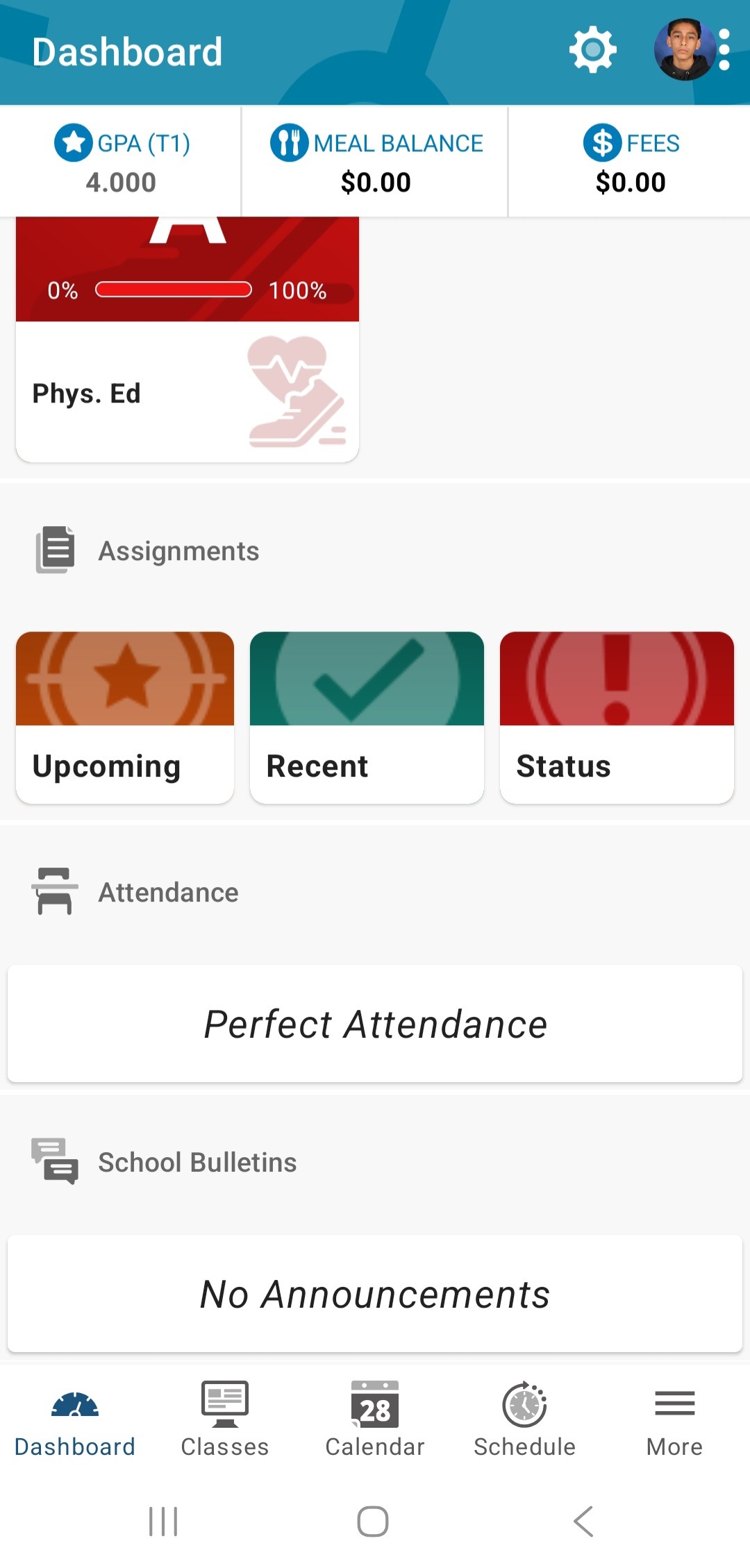
Task: Select the Schedule tab
Action: [525, 1419]
